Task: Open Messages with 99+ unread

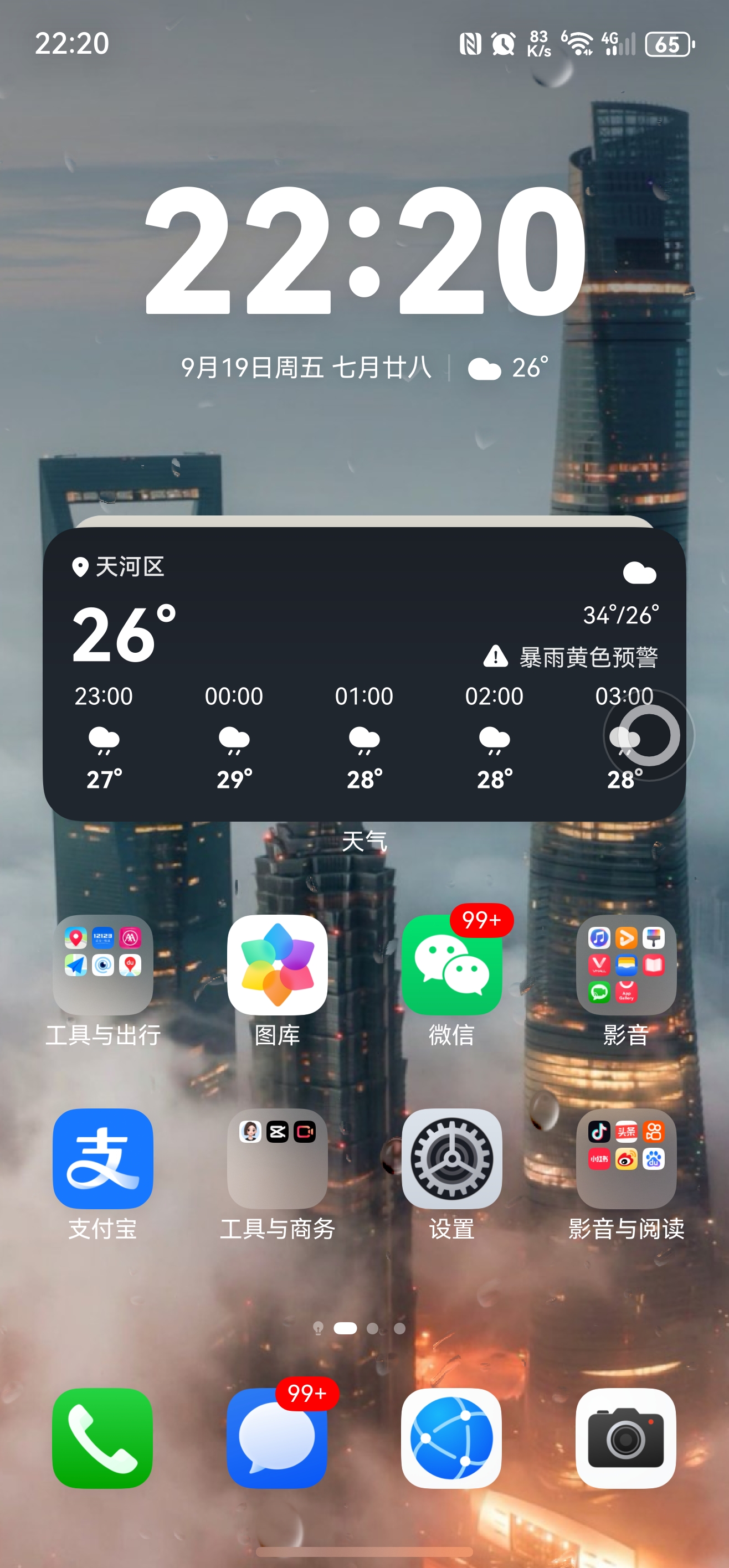Action: [x=277, y=1438]
